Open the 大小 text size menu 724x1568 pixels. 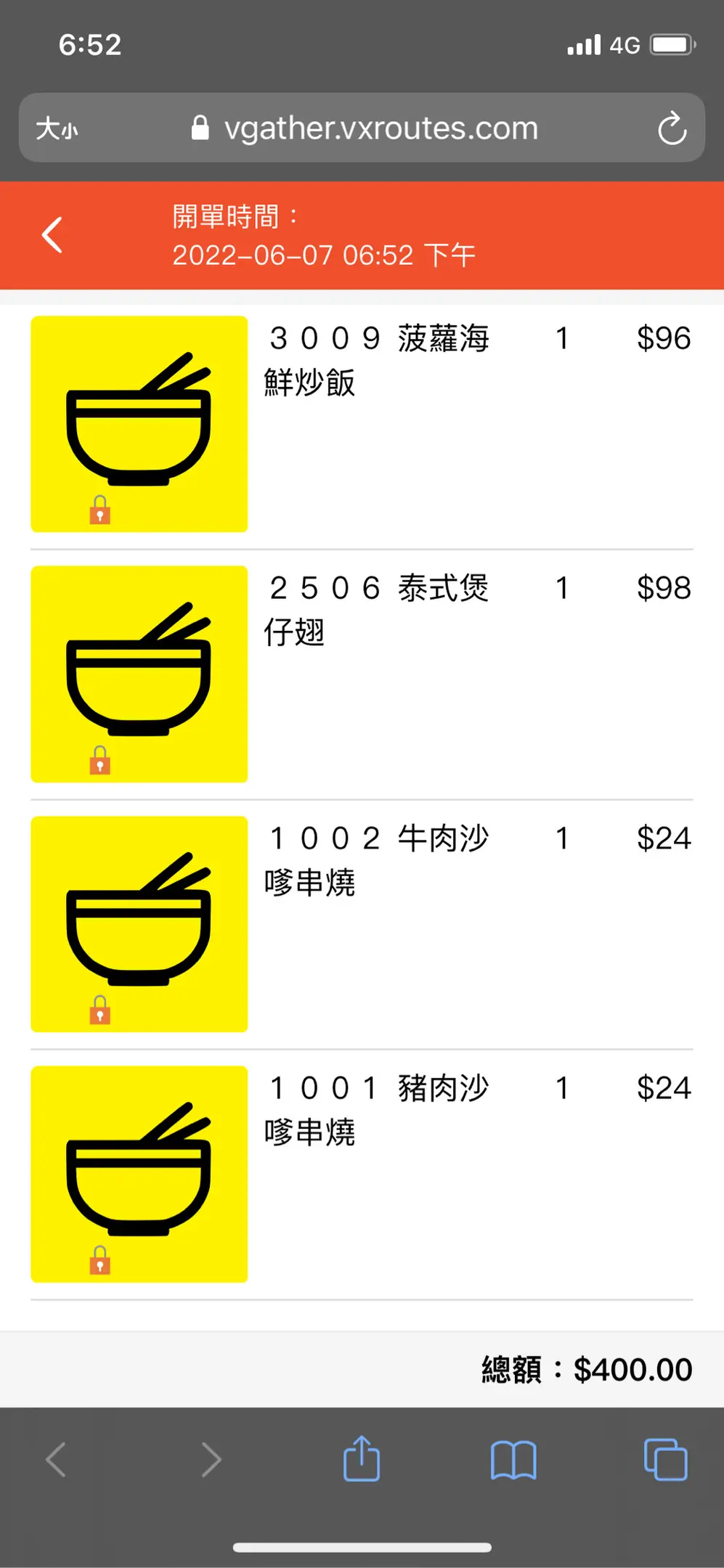pyautogui.click(x=57, y=129)
